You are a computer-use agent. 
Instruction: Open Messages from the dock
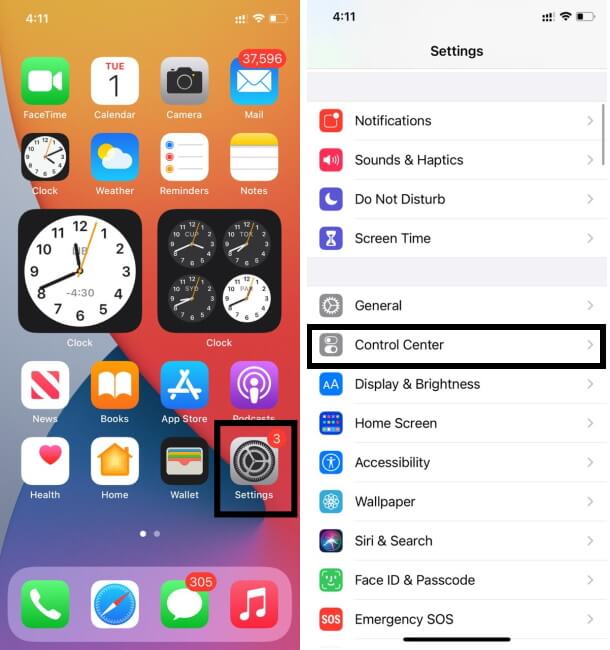tap(184, 604)
